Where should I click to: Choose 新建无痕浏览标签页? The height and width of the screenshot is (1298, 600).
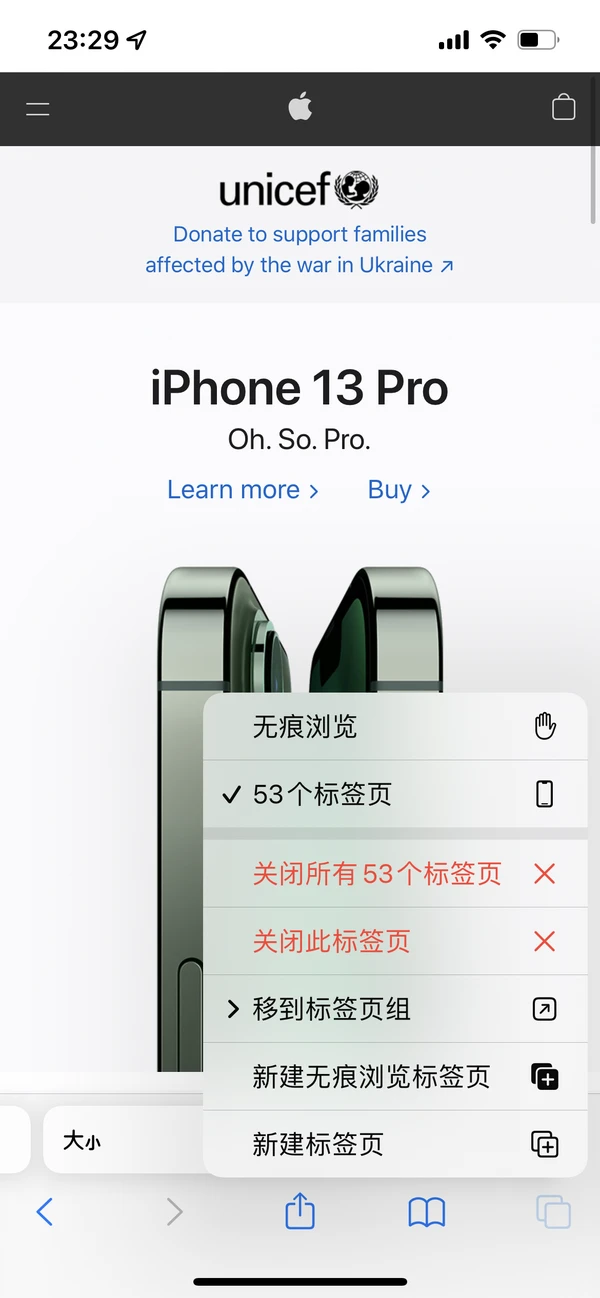395,1077
